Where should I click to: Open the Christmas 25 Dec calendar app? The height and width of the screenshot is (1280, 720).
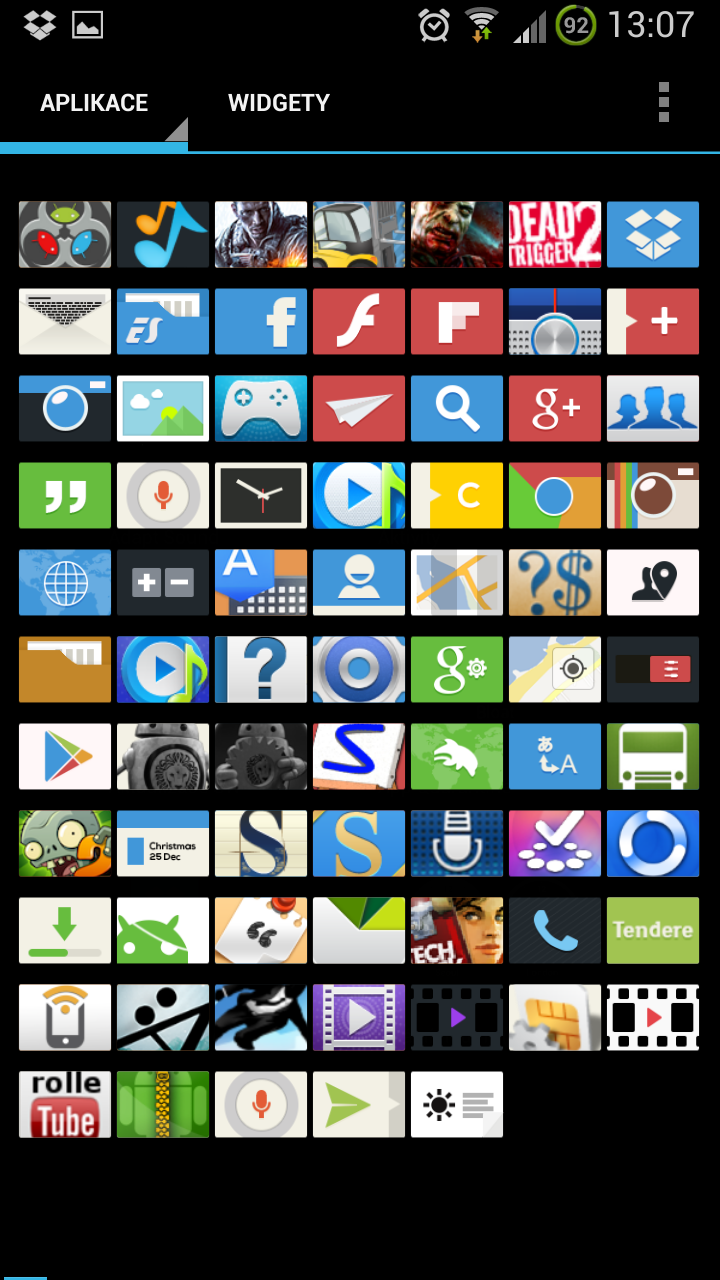point(163,843)
